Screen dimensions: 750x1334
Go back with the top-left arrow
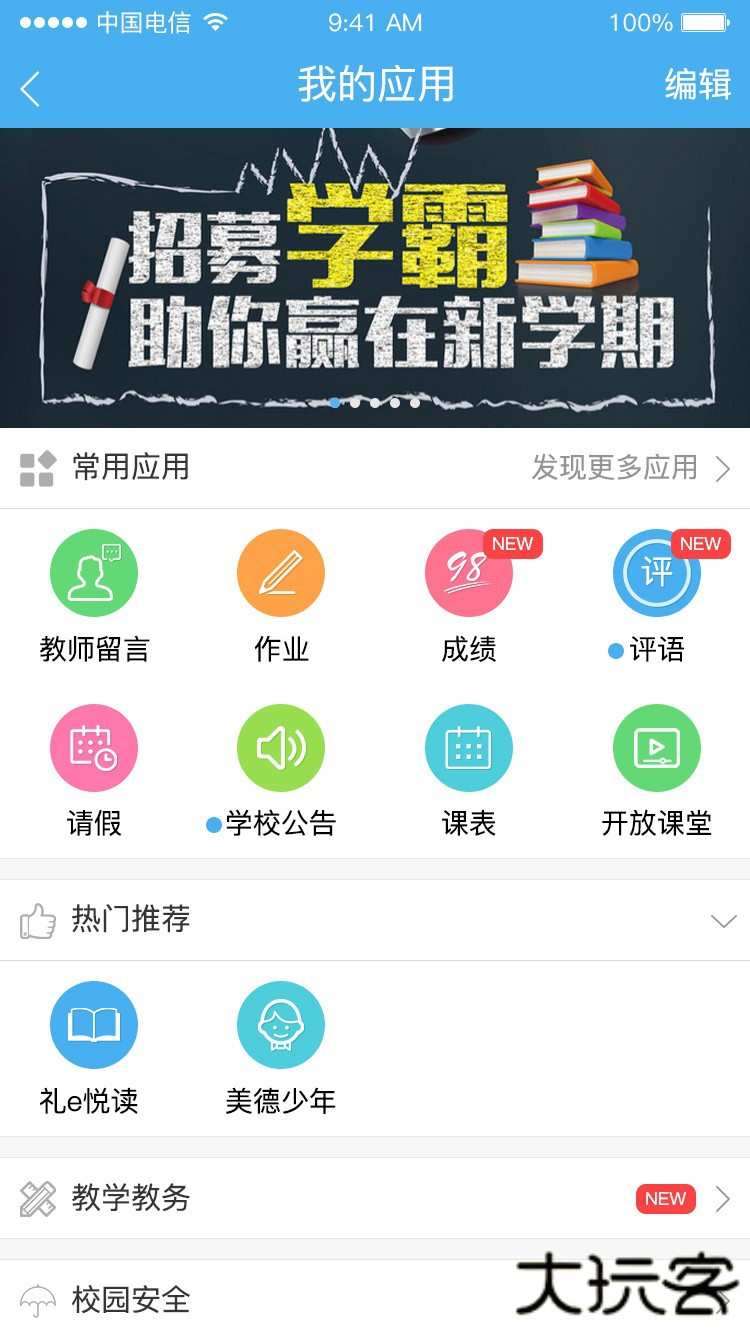[30, 89]
